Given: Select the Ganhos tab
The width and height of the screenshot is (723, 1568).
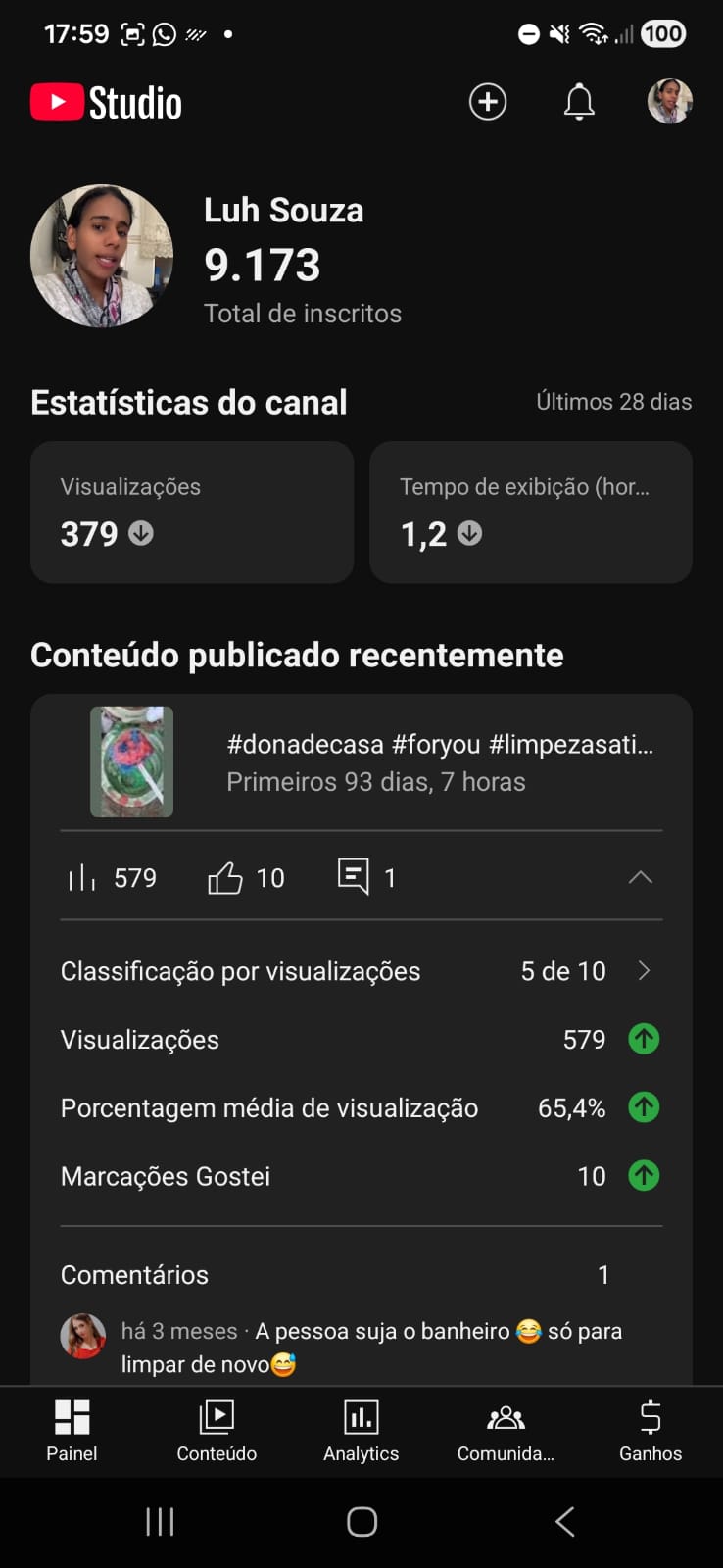Looking at the screenshot, I should [x=650, y=1430].
